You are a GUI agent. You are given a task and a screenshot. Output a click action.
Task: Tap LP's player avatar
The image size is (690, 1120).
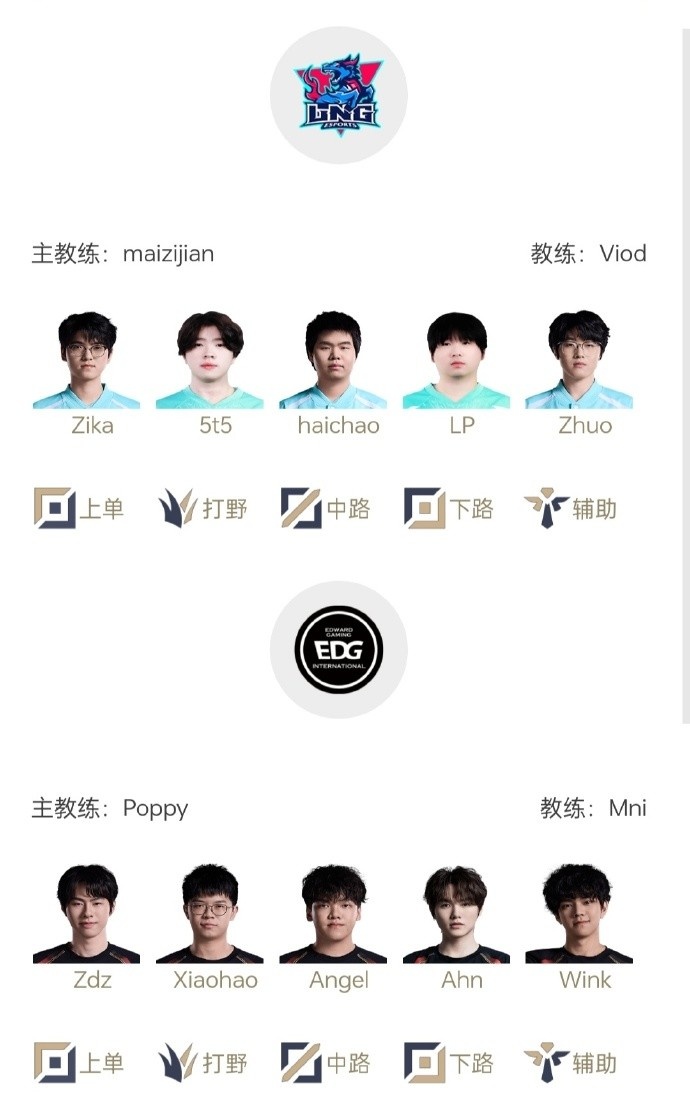coord(457,360)
